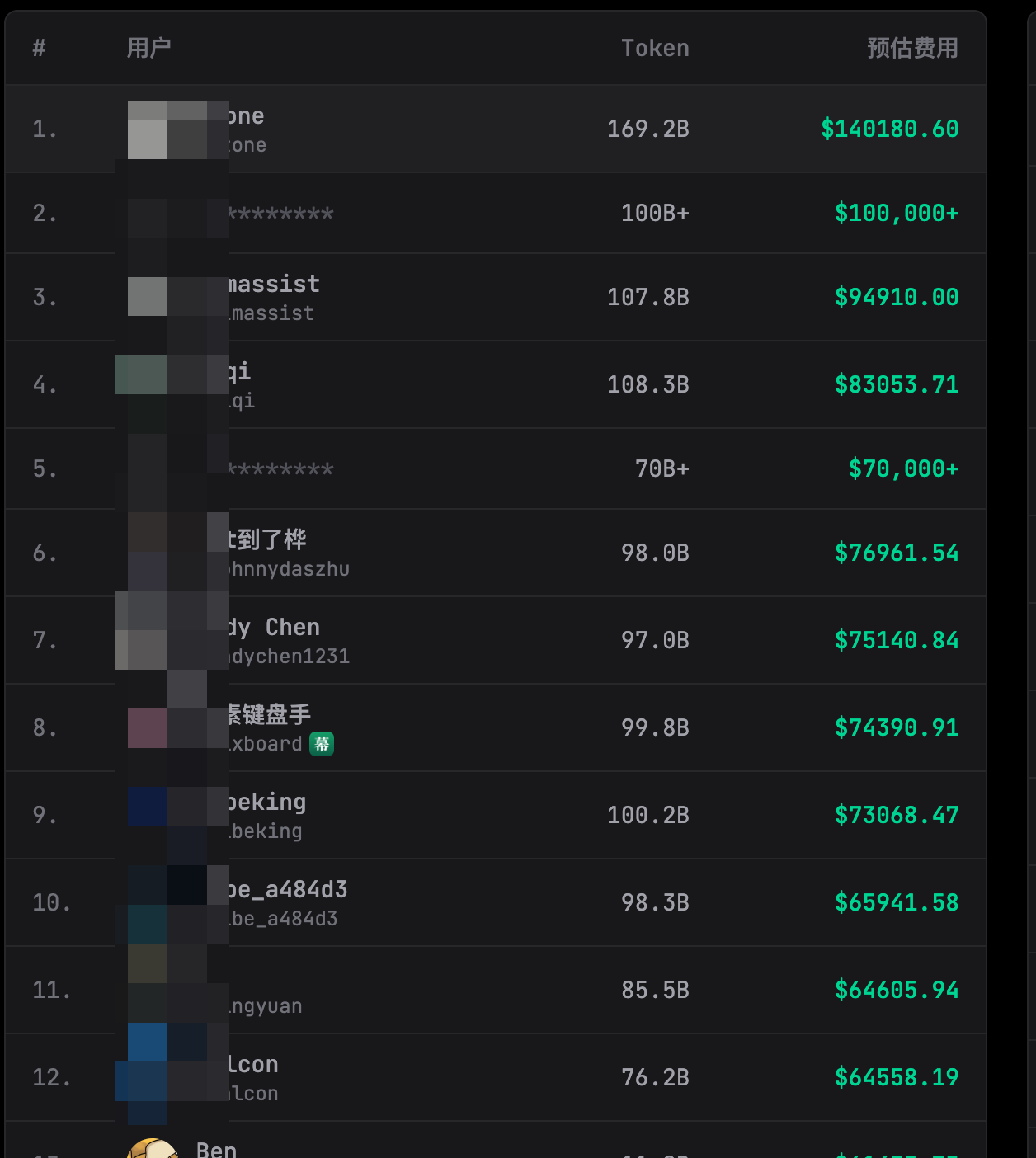Viewport: 1036px width, 1158px height.
Task: Select the rank 4 row with 108.3B tokens
Action: (495, 384)
